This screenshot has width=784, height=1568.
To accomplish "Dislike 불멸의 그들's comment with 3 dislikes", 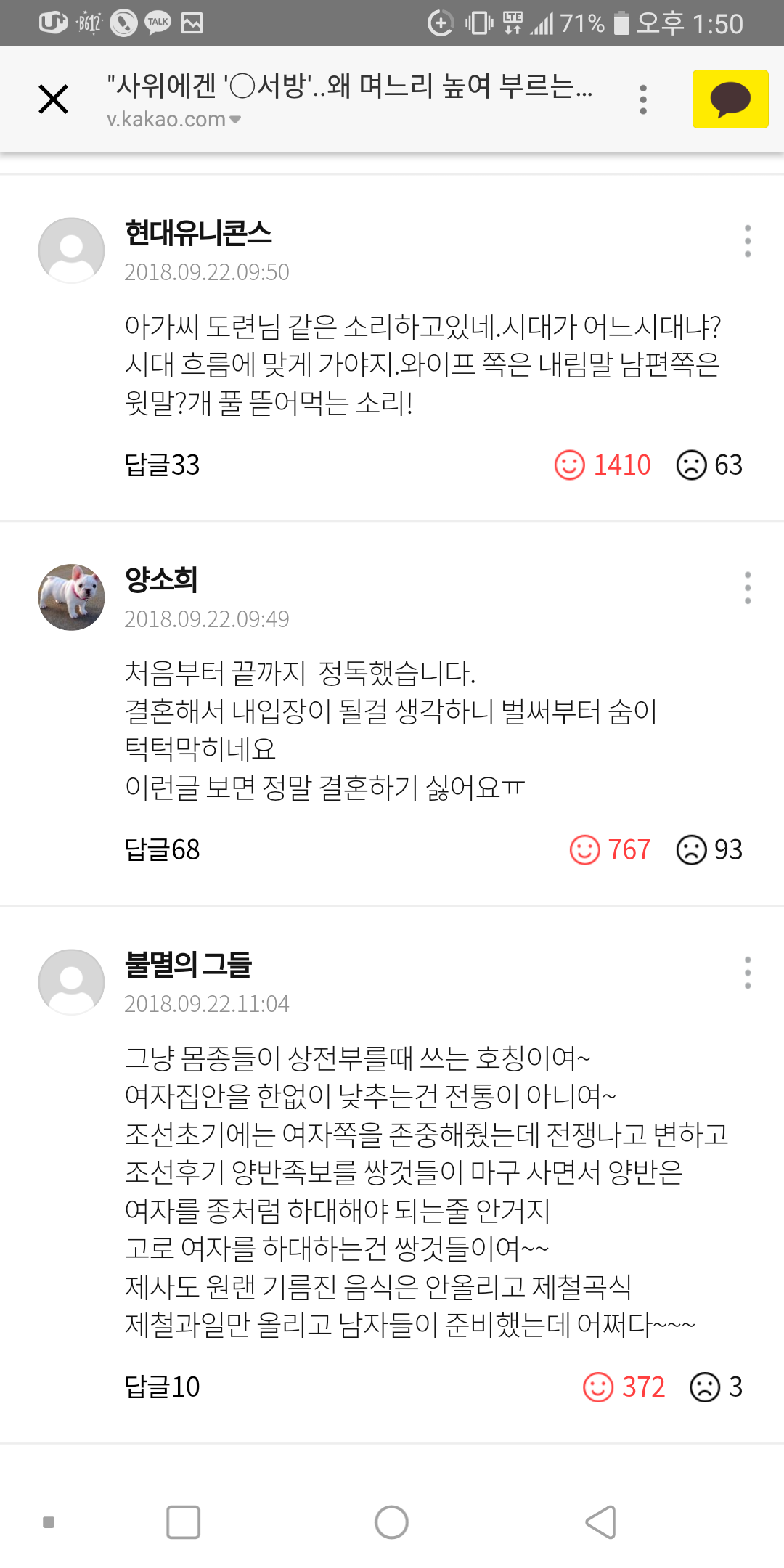I will [705, 1387].
